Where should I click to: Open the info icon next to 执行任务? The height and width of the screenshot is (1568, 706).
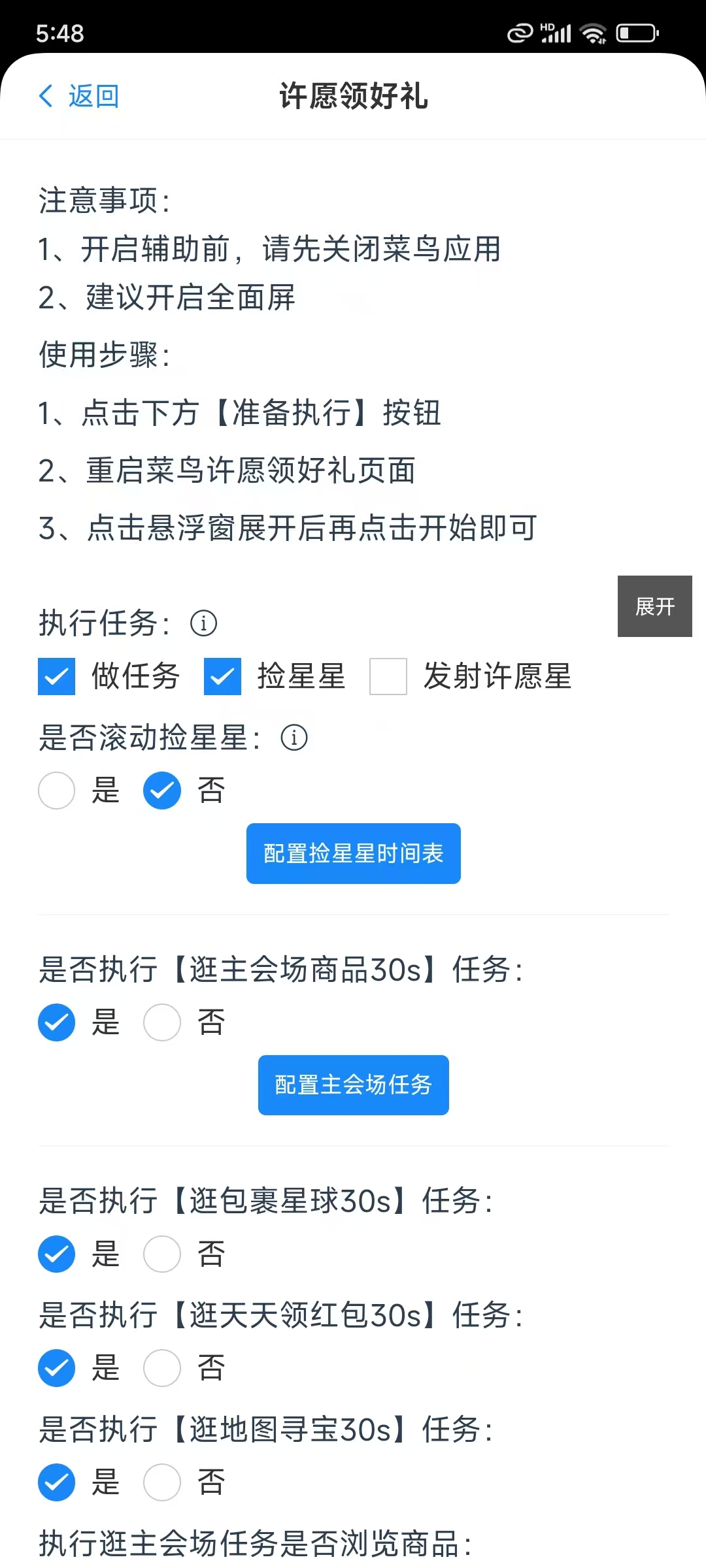[x=203, y=623]
